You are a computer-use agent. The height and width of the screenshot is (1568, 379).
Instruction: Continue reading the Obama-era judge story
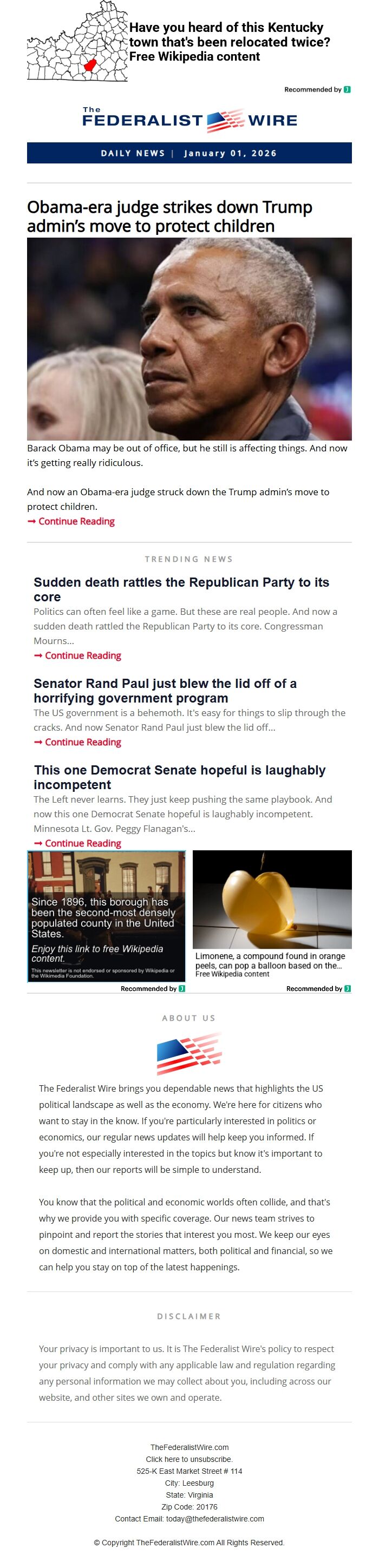coord(76,521)
